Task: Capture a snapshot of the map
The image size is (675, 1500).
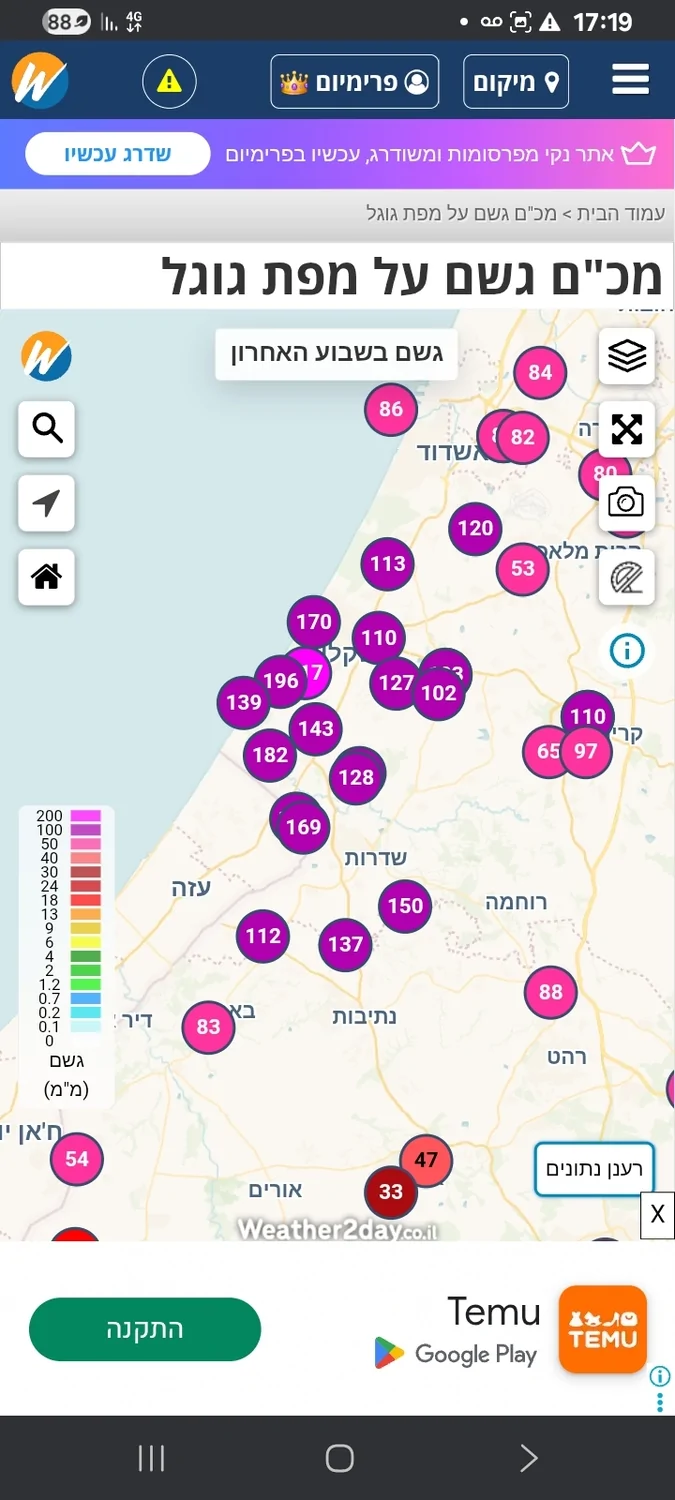Action: [x=627, y=502]
